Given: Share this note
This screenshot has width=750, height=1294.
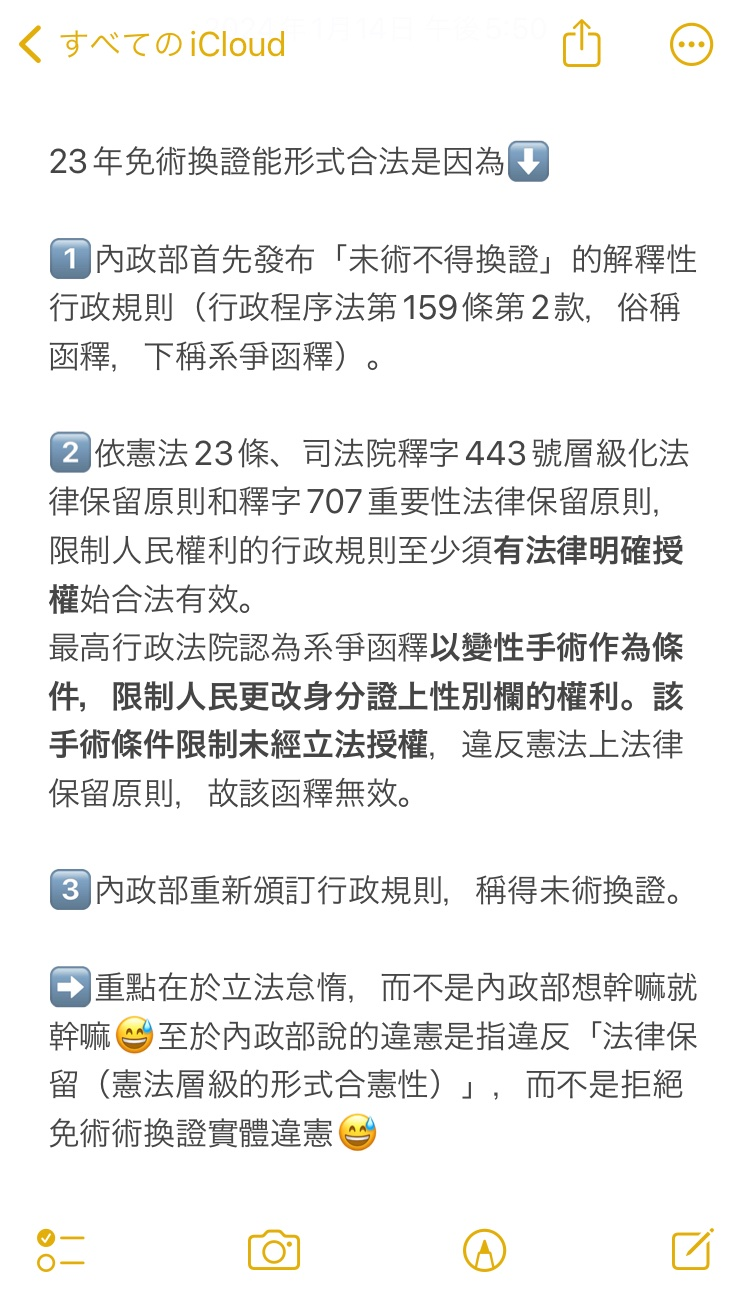Looking at the screenshot, I should 581,43.
